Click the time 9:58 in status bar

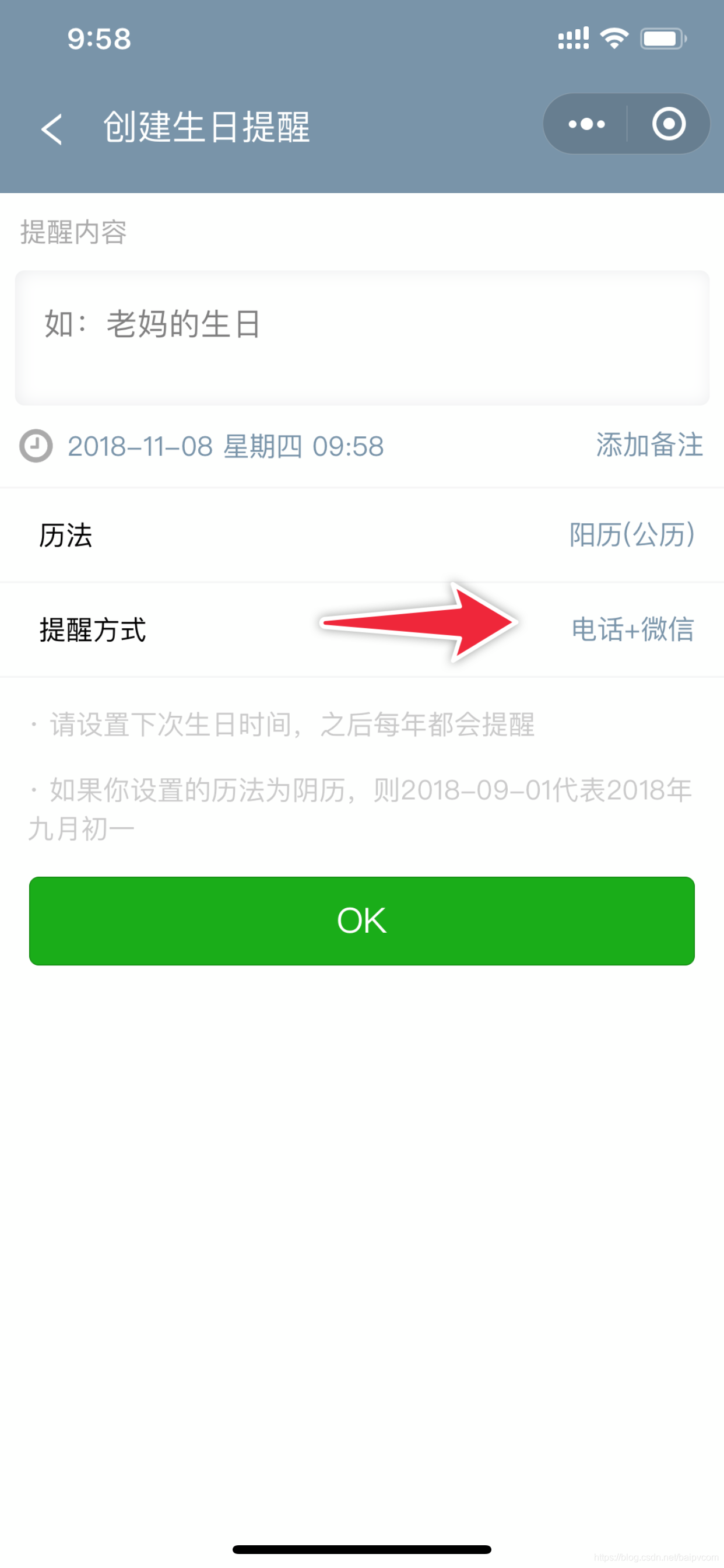click(97, 38)
